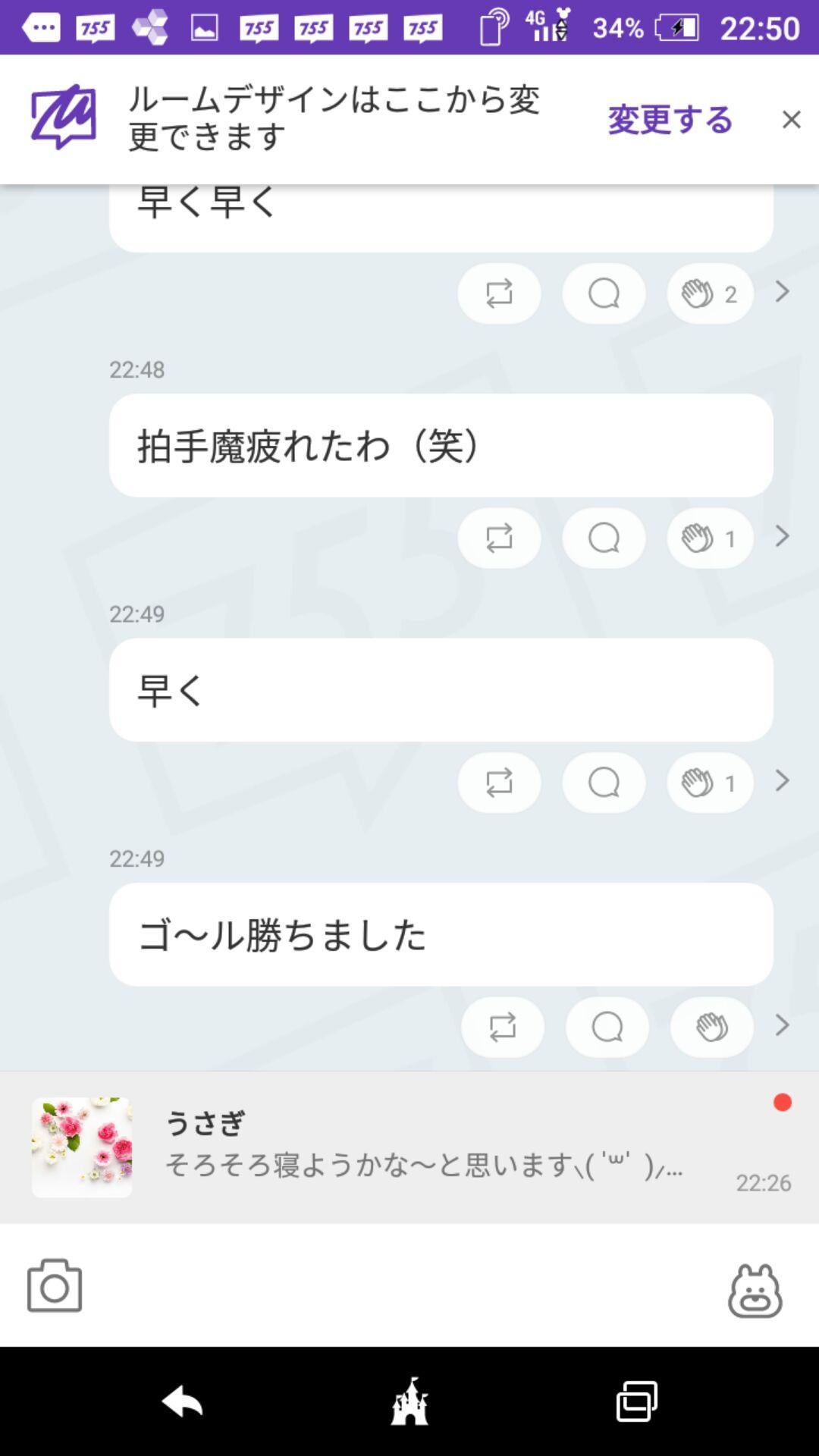Toggle a clap on the 早く message

[x=709, y=783]
